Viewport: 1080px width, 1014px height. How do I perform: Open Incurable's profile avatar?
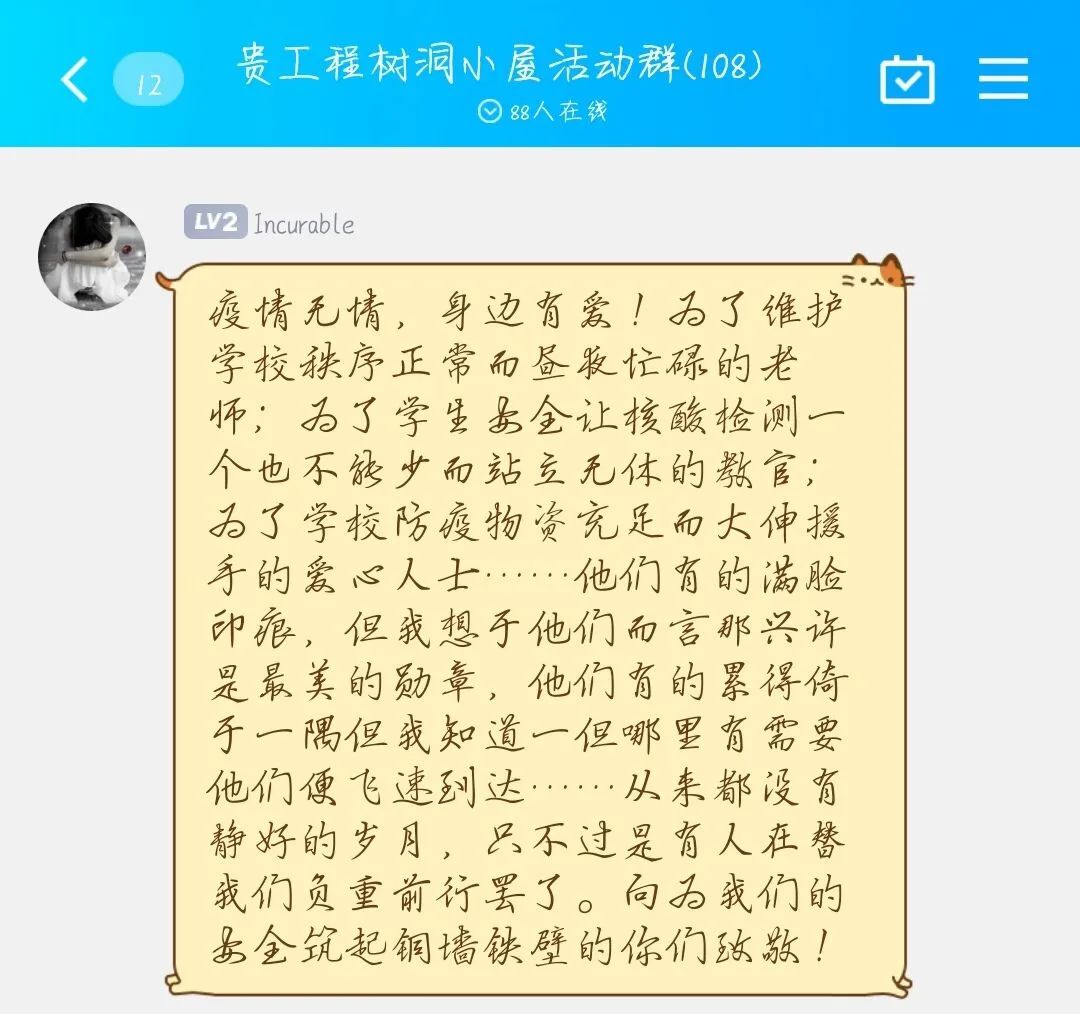92,256
